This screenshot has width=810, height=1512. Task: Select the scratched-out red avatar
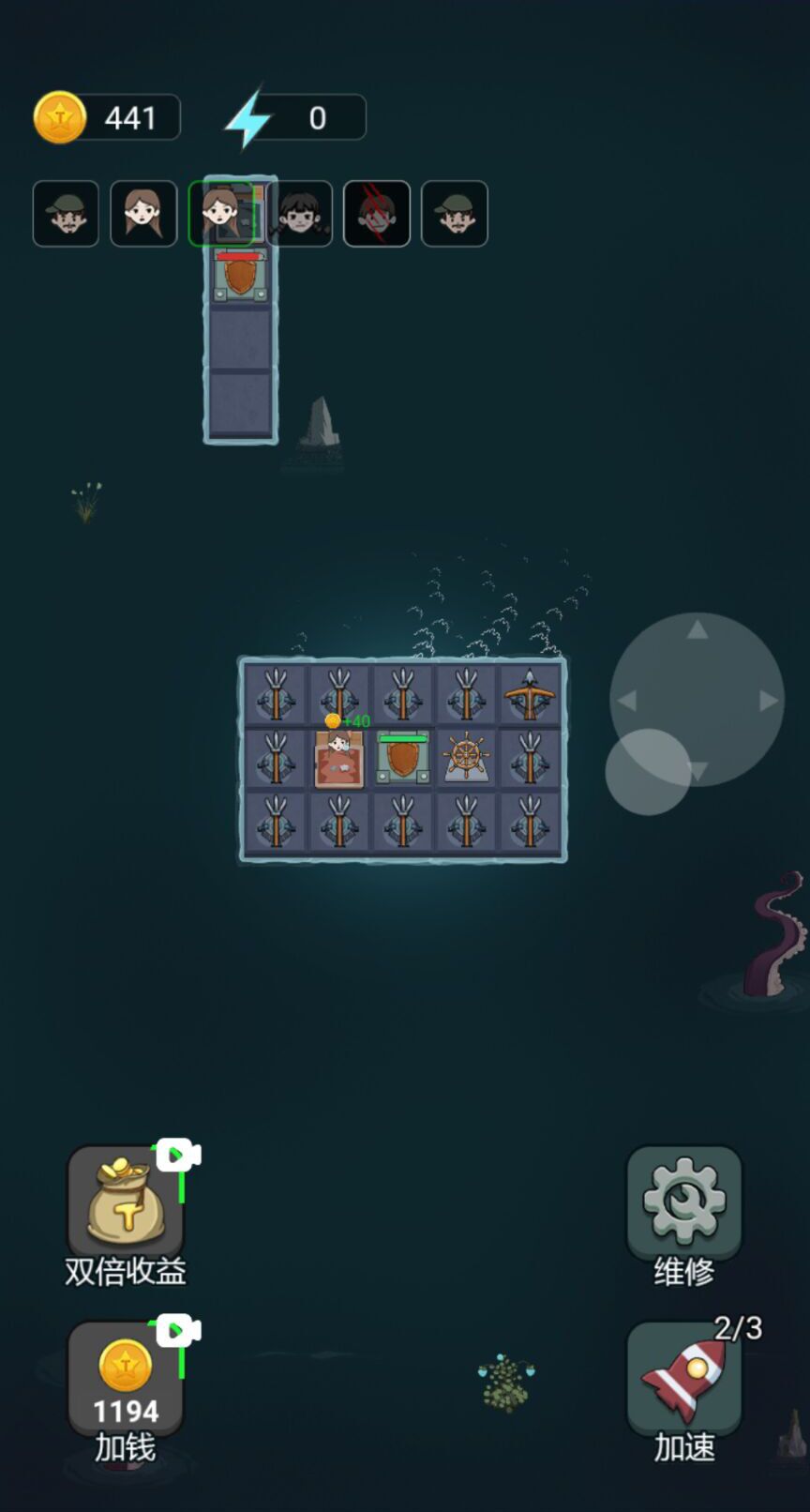click(377, 214)
